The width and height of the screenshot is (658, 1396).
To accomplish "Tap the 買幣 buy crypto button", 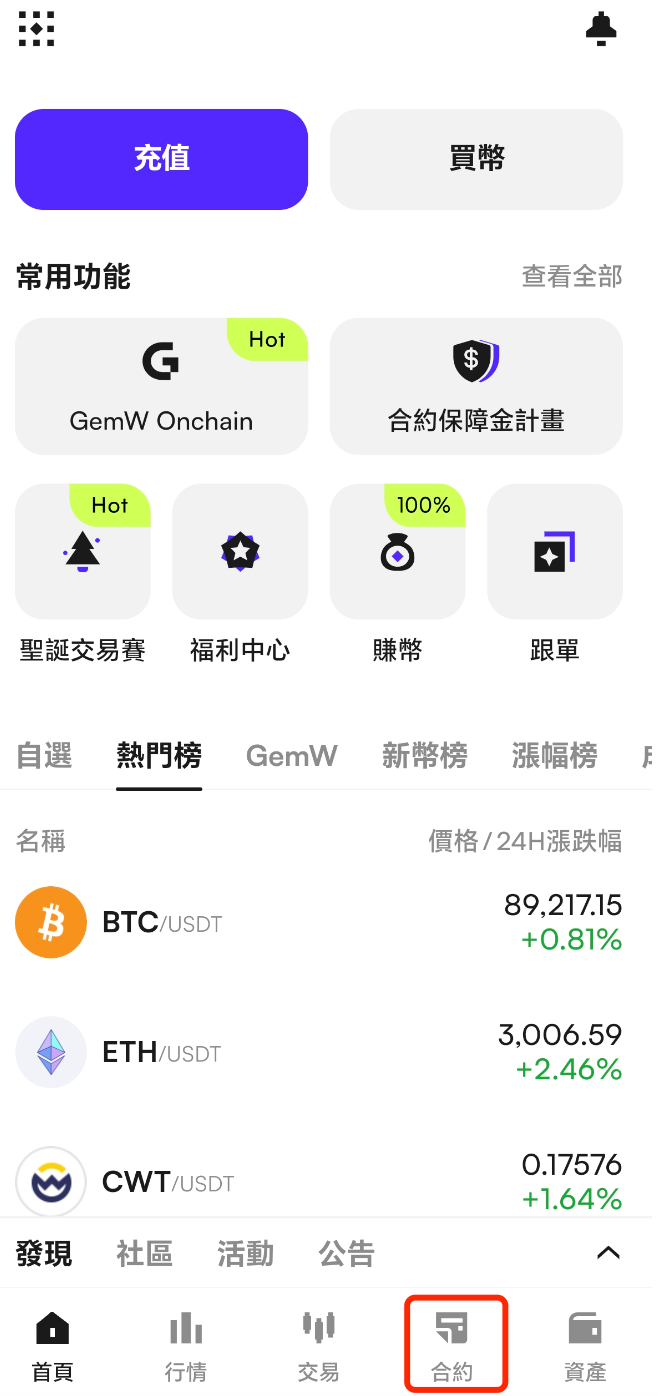I will [476, 159].
